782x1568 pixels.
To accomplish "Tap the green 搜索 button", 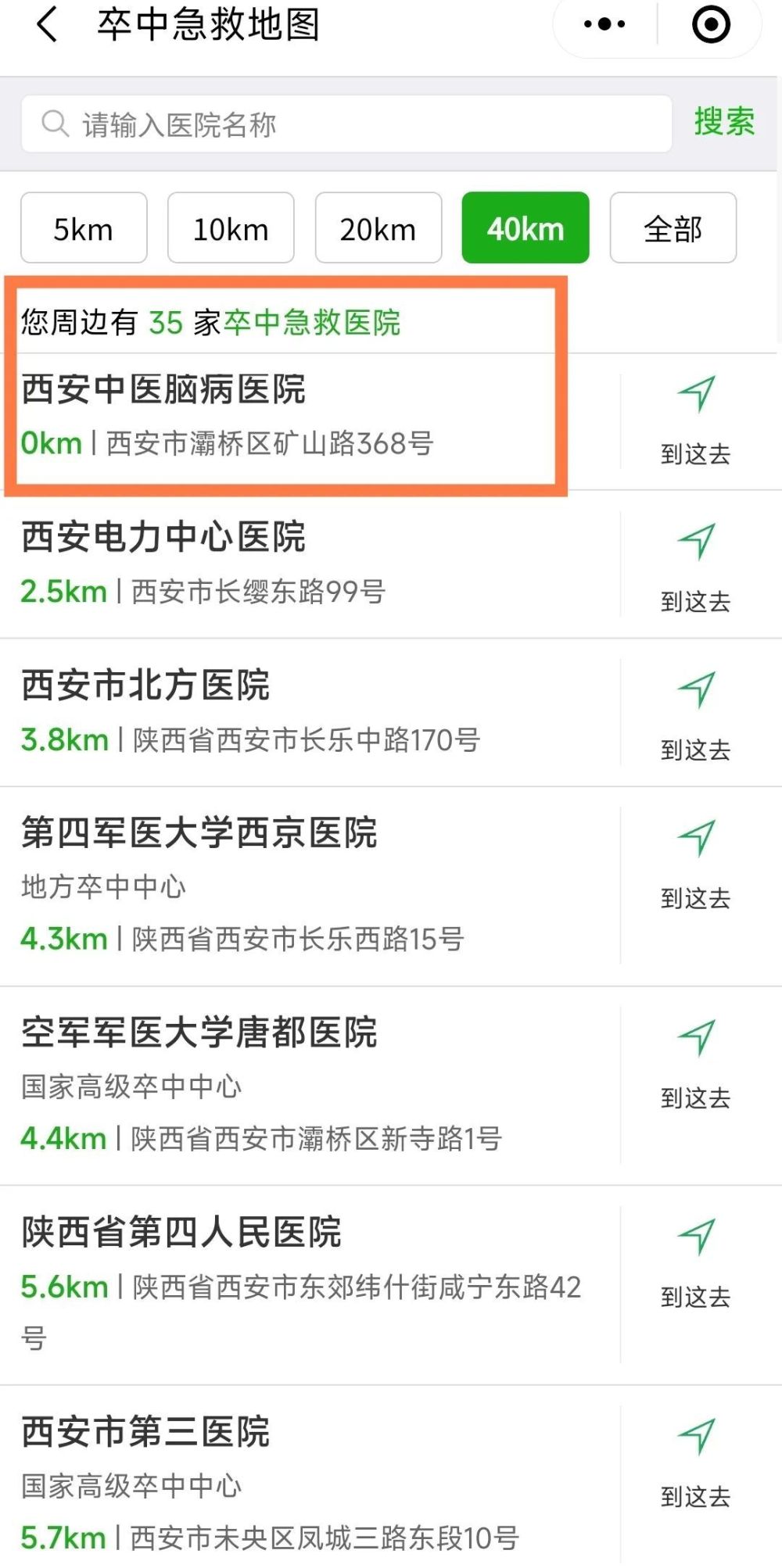I will tap(724, 123).
